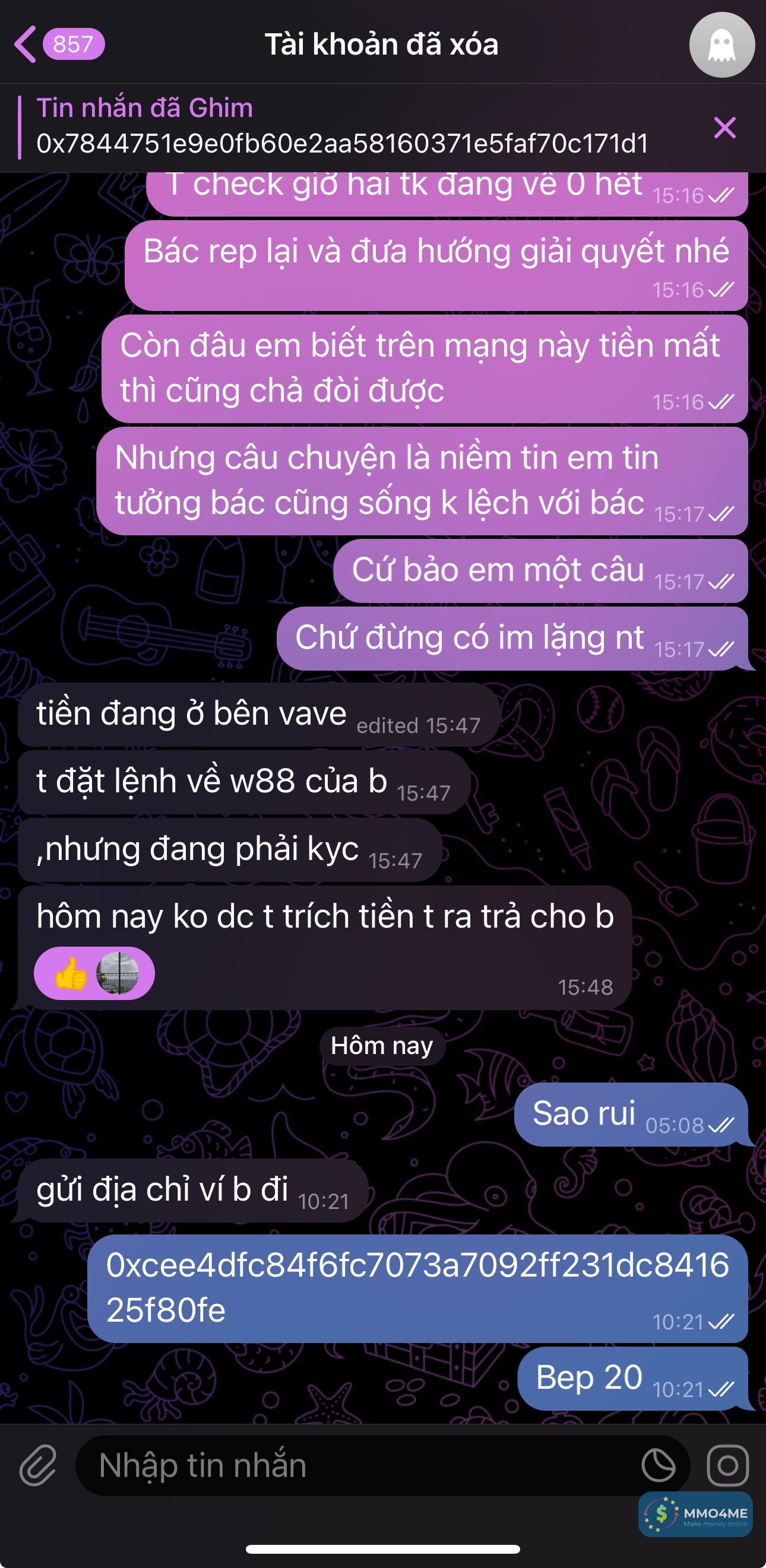The image size is (766, 1568).
Task: Tap the 0xcee4dfc wallet address message
Action: (417, 1287)
